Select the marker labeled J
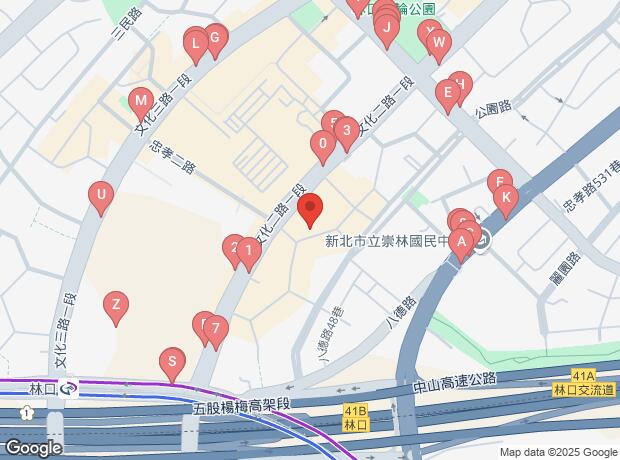 [386, 29]
